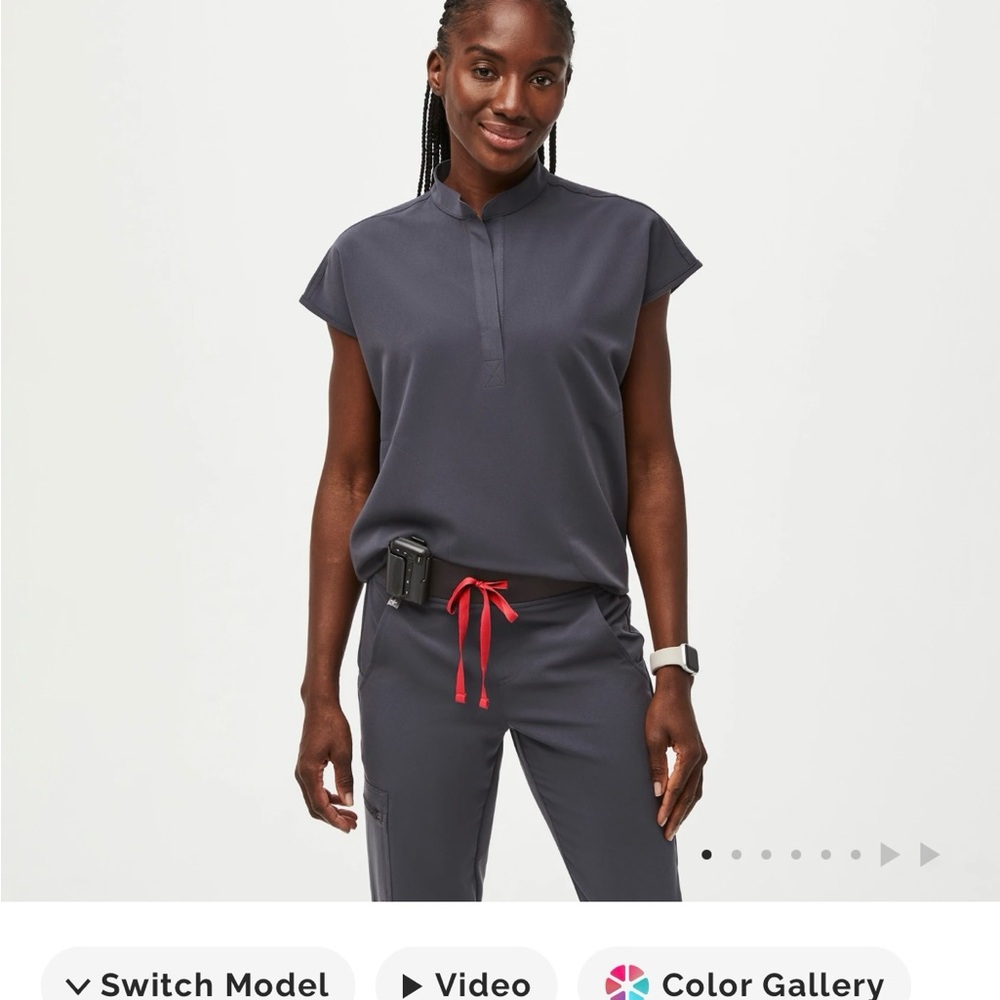The image size is (1000, 1000).
Task: Open the Color Gallery
Action: pos(744,984)
